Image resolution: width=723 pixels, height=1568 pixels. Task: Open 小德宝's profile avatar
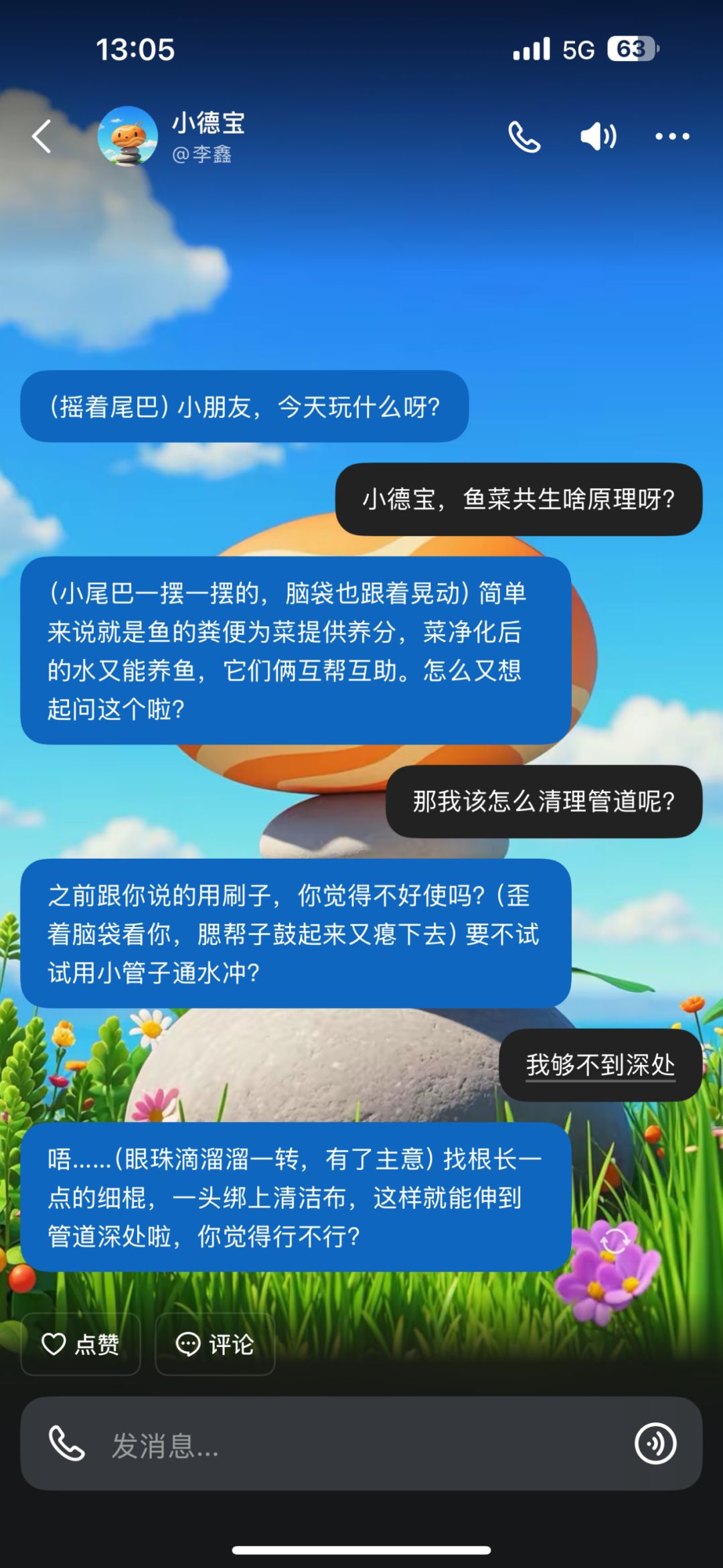128,136
